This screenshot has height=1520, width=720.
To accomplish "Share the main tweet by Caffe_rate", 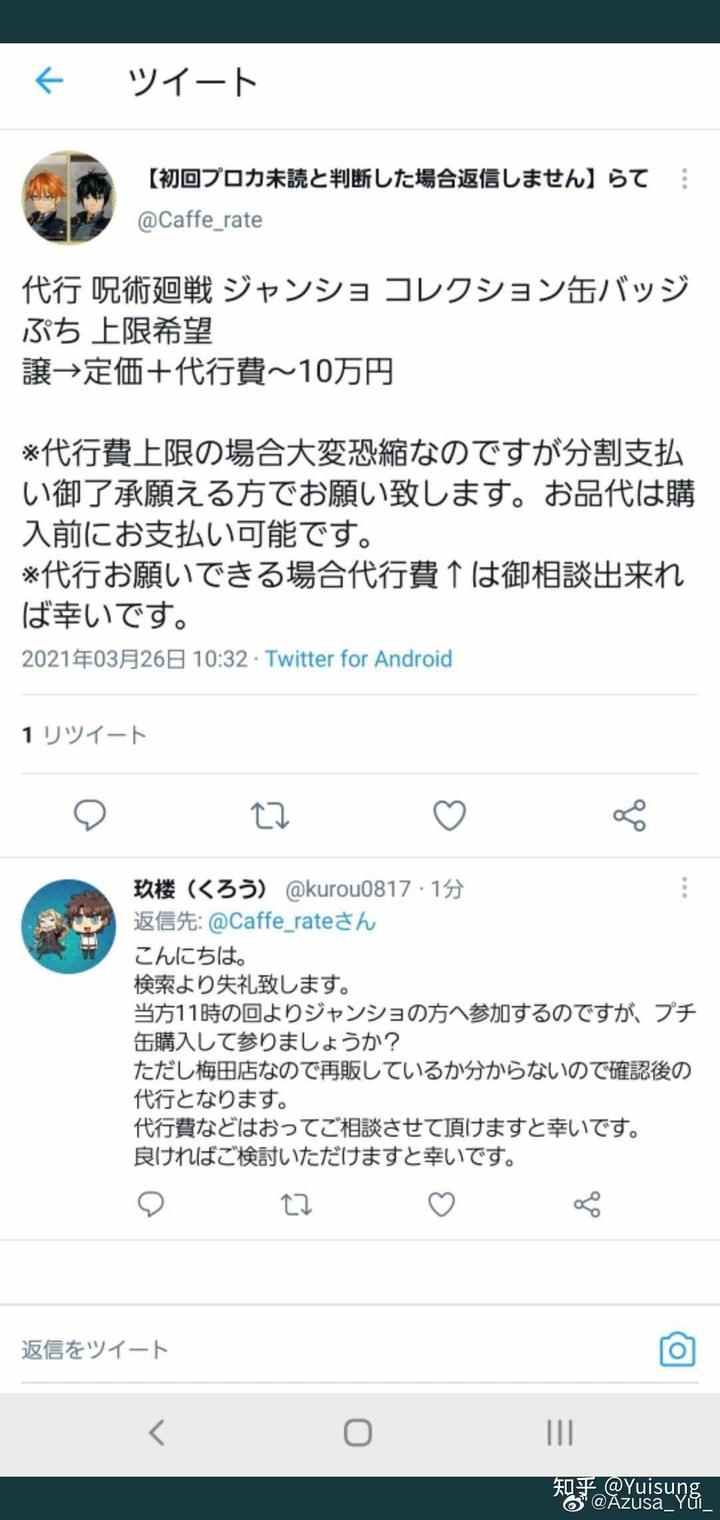I will (629, 816).
